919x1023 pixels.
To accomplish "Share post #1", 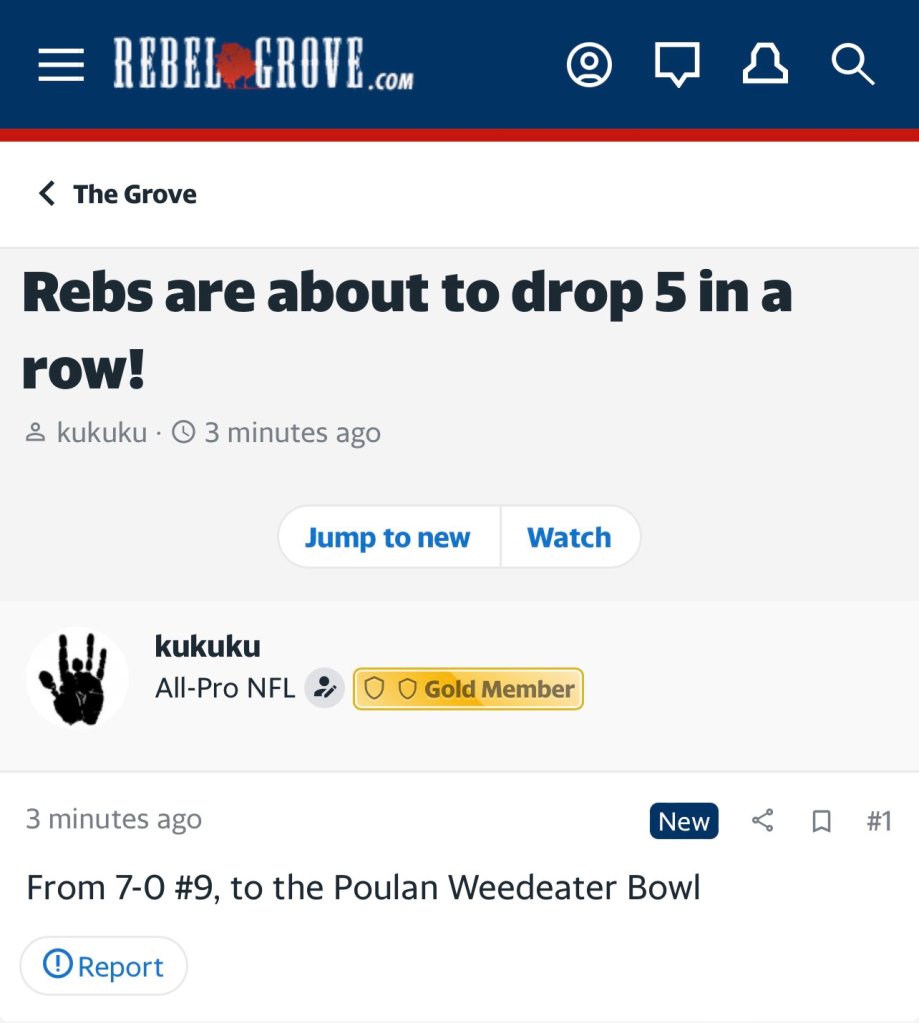I will pyautogui.click(x=762, y=821).
